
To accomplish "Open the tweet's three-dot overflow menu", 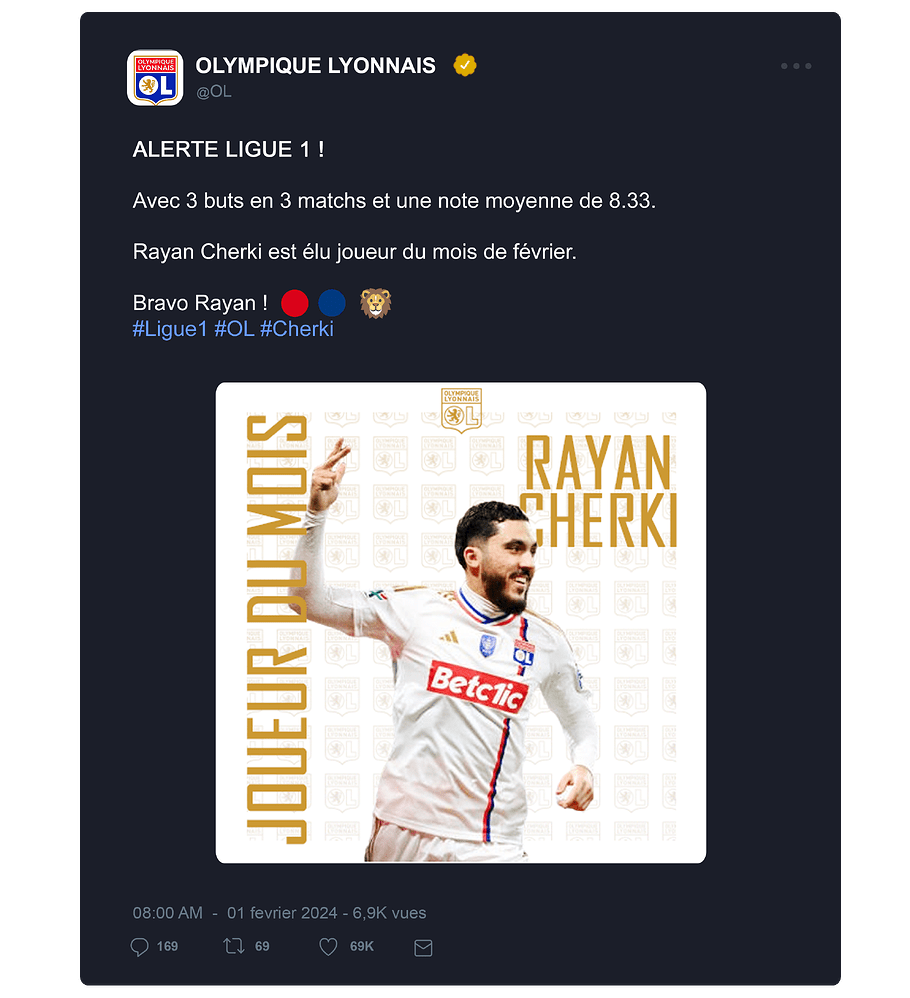I will (x=796, y=66).
